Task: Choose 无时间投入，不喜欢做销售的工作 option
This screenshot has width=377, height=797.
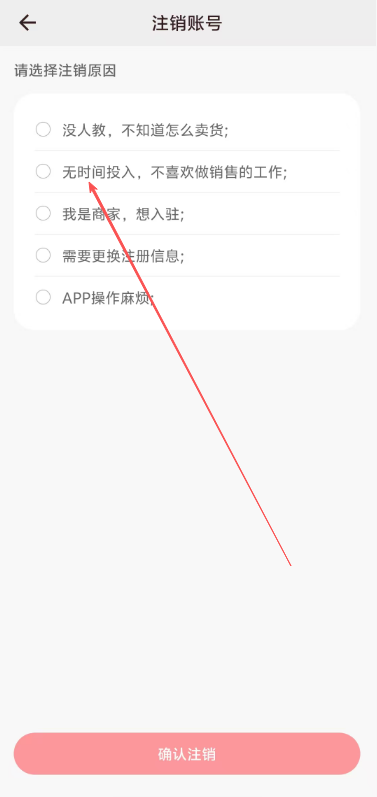Action: [x=187, y=172]
